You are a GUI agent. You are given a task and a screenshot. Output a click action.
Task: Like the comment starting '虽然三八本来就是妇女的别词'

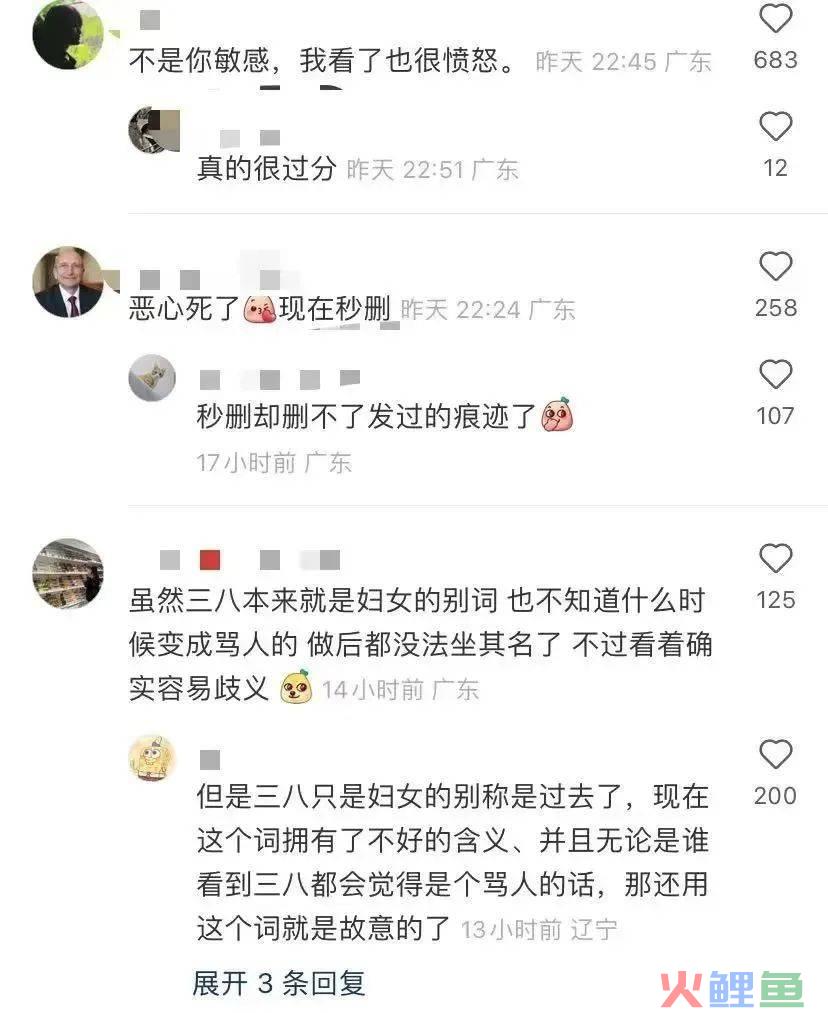point(775,559)
